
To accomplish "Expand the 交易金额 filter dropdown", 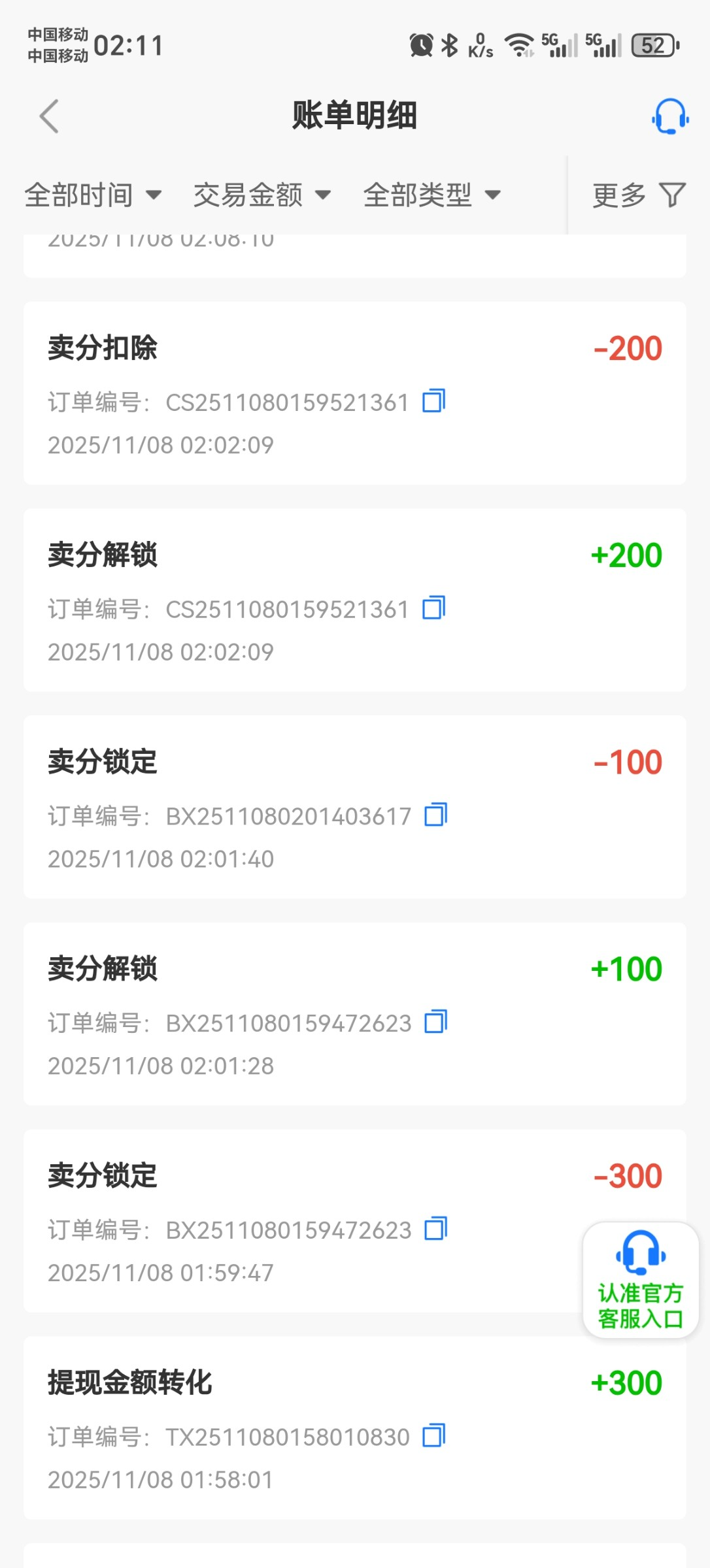I will [262, 195].
